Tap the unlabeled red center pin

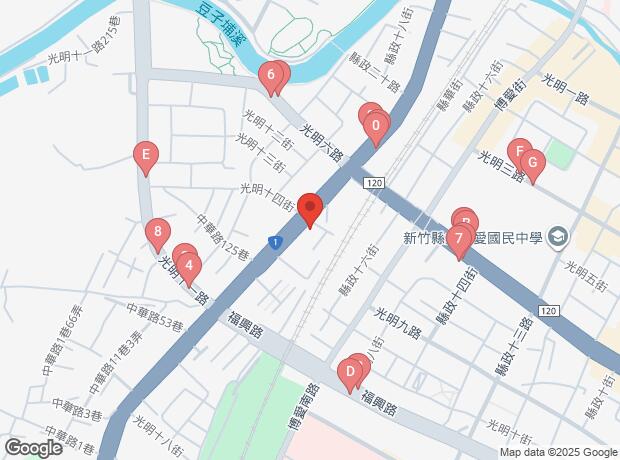[x=310, y=208]
